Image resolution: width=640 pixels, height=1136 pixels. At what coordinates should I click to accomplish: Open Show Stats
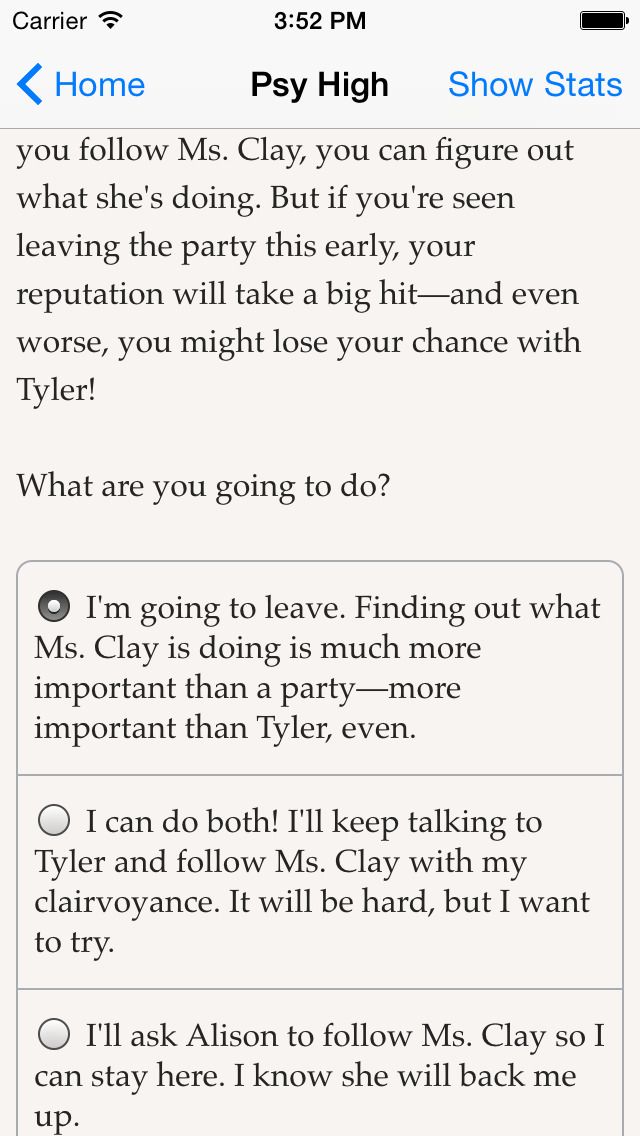[535, 85]
